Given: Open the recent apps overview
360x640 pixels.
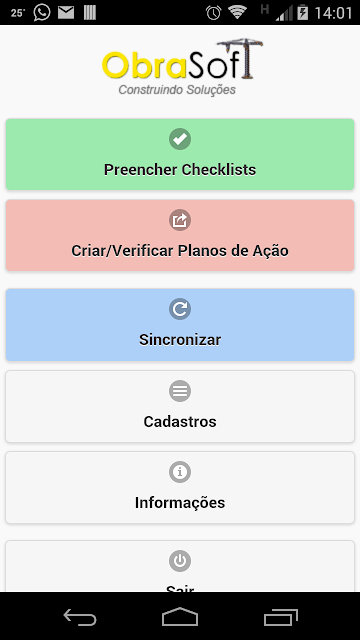Looking at the screenshot, I should 280,616.
